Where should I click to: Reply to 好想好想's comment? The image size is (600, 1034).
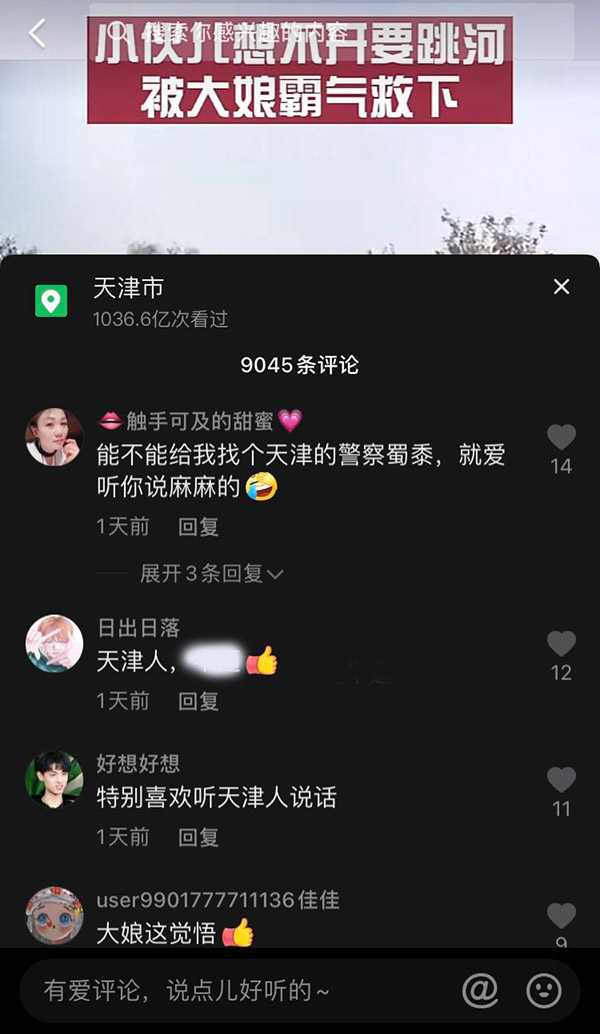tap(198, 837)
